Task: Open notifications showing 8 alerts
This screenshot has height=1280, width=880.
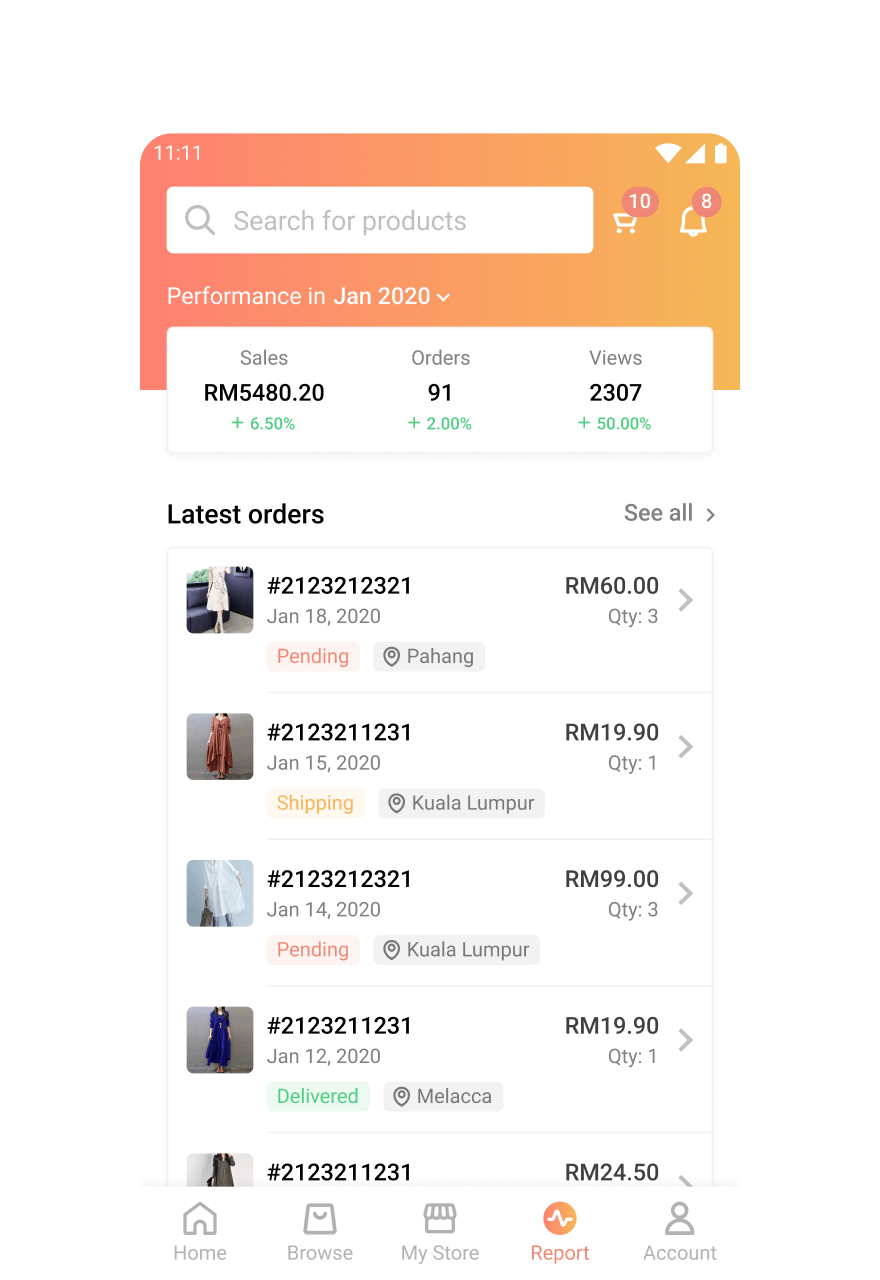Action: coord(693,222)
